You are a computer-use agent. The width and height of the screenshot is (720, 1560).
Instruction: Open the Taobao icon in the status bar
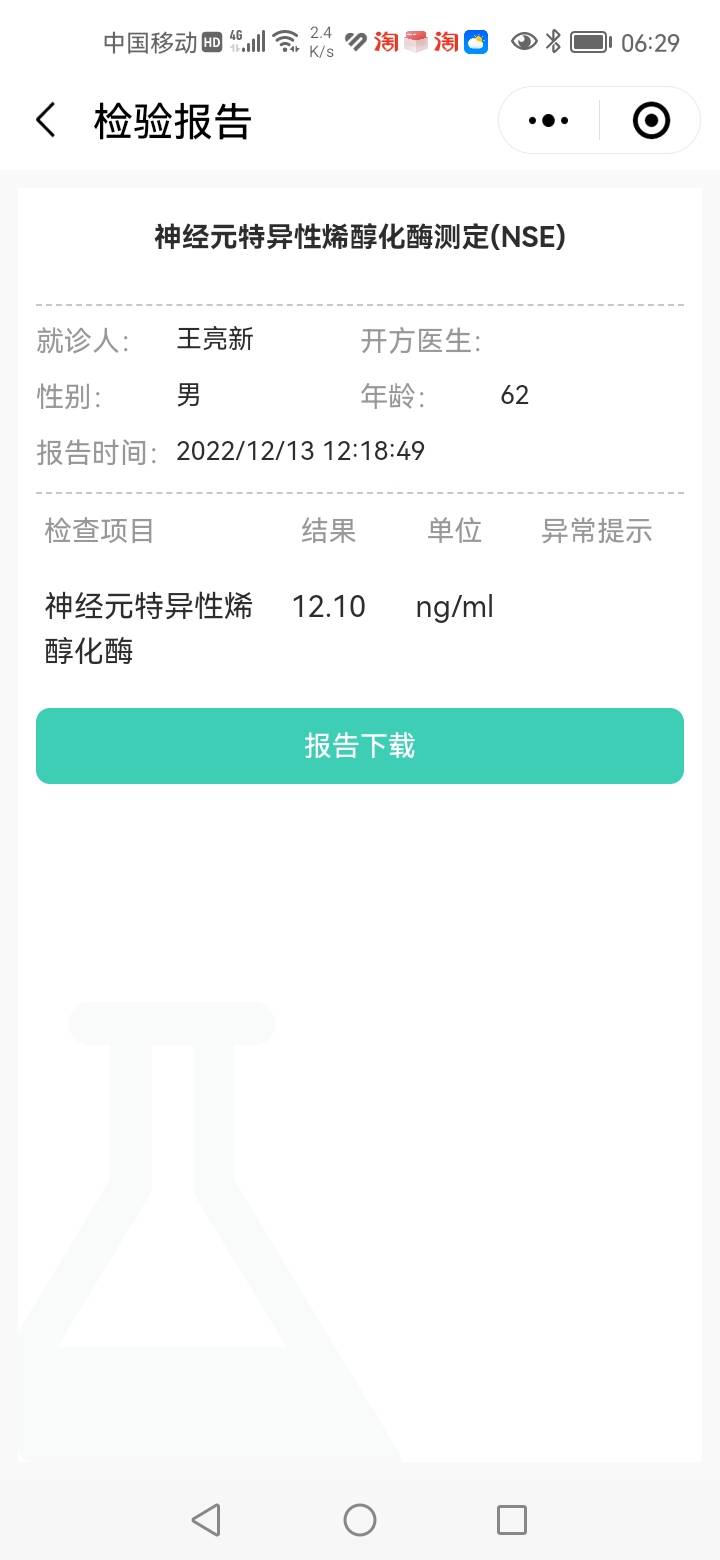(385, 42)
